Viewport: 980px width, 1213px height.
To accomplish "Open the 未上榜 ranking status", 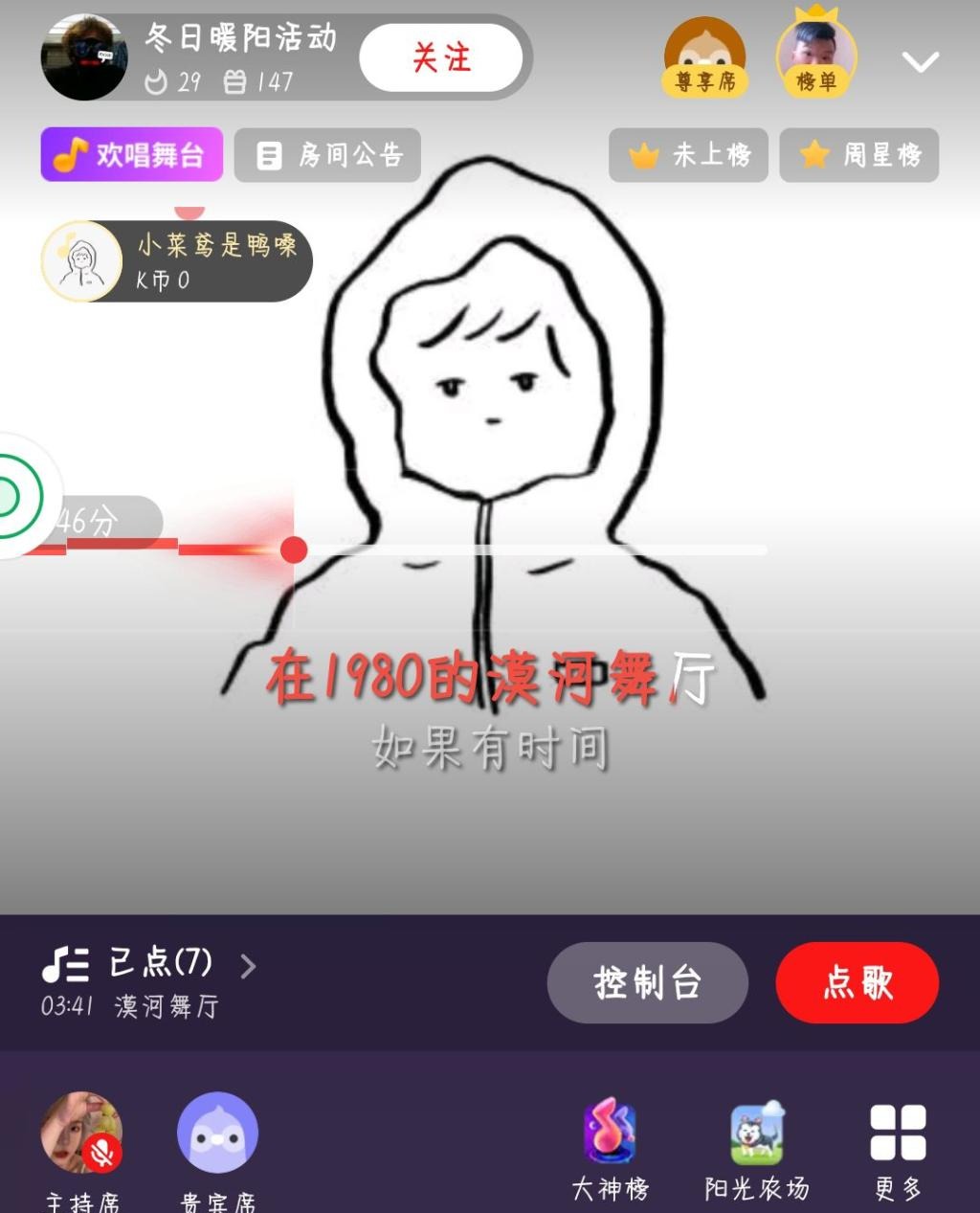I will click(x=688, y=154).
